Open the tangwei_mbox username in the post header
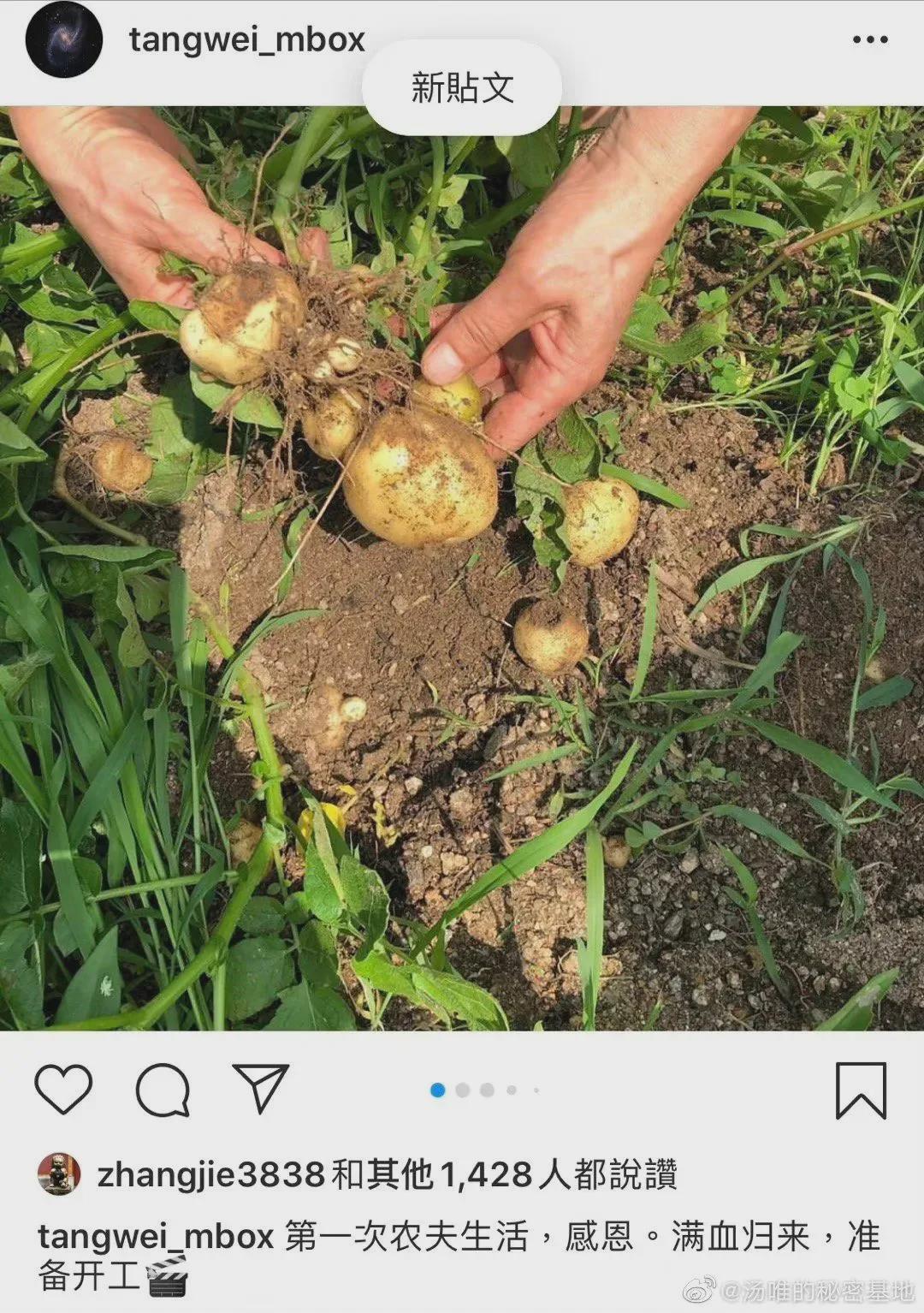The height and width of the screenshot is (1313, 924). (x=246, y=40)
